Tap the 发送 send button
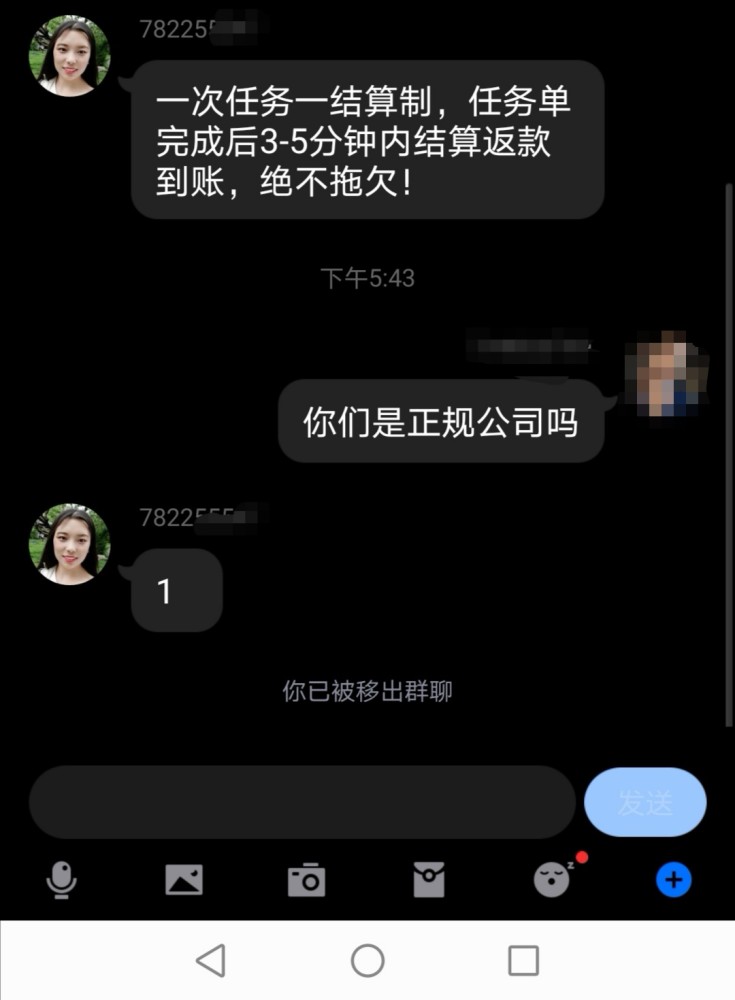735x1000 pixels. tap(645, 802)
